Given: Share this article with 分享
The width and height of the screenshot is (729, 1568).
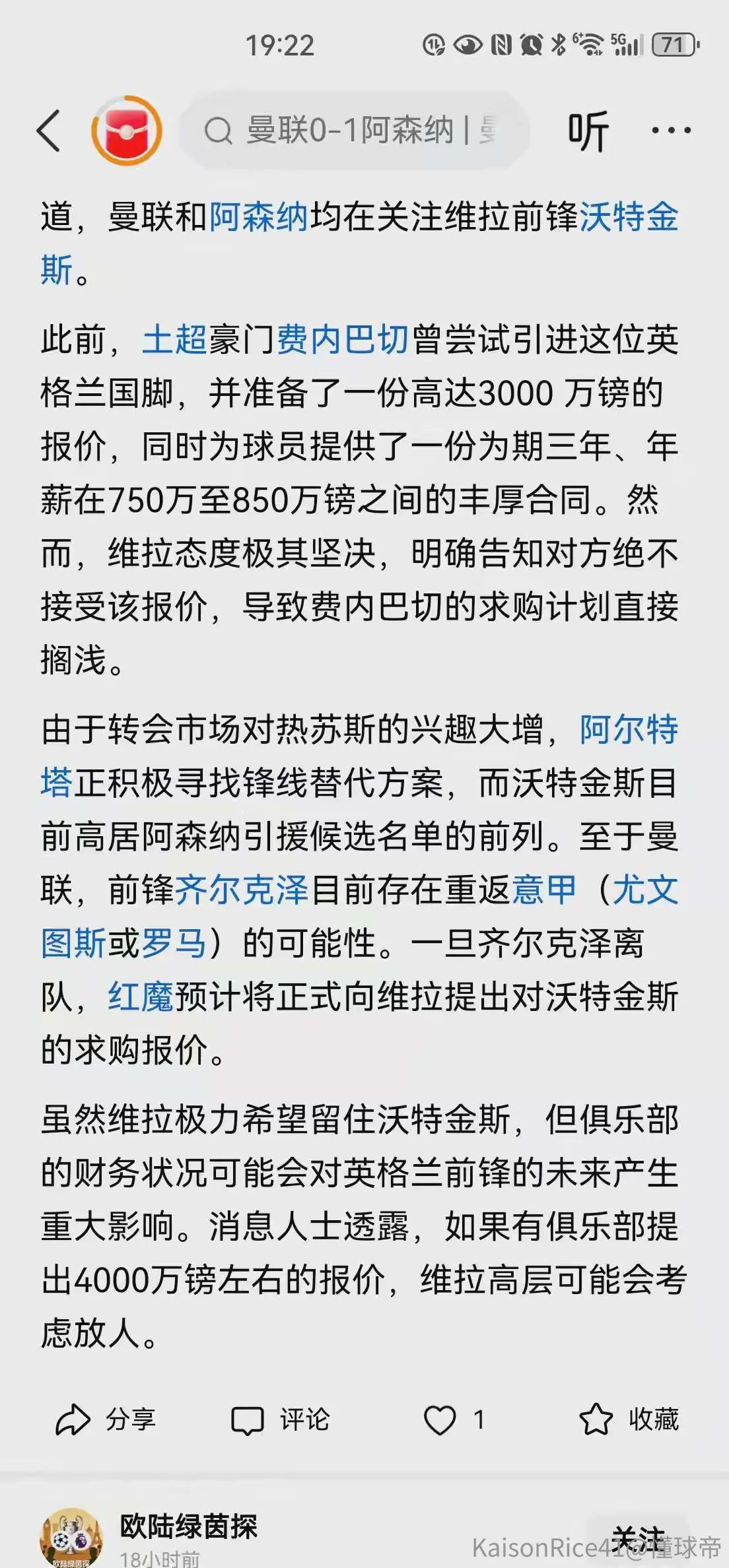Looking at the screenshot, I should (106, 1420).
